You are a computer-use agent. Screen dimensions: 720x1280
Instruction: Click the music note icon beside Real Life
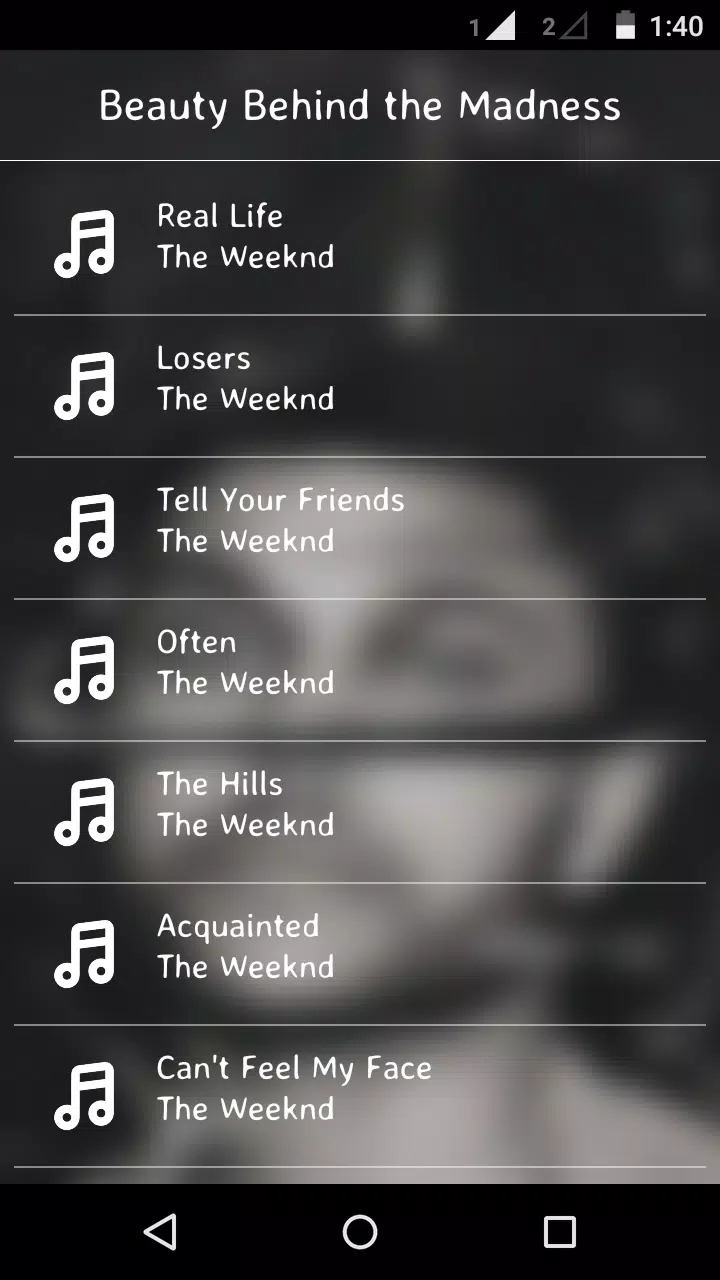click(x=85, y=238)
